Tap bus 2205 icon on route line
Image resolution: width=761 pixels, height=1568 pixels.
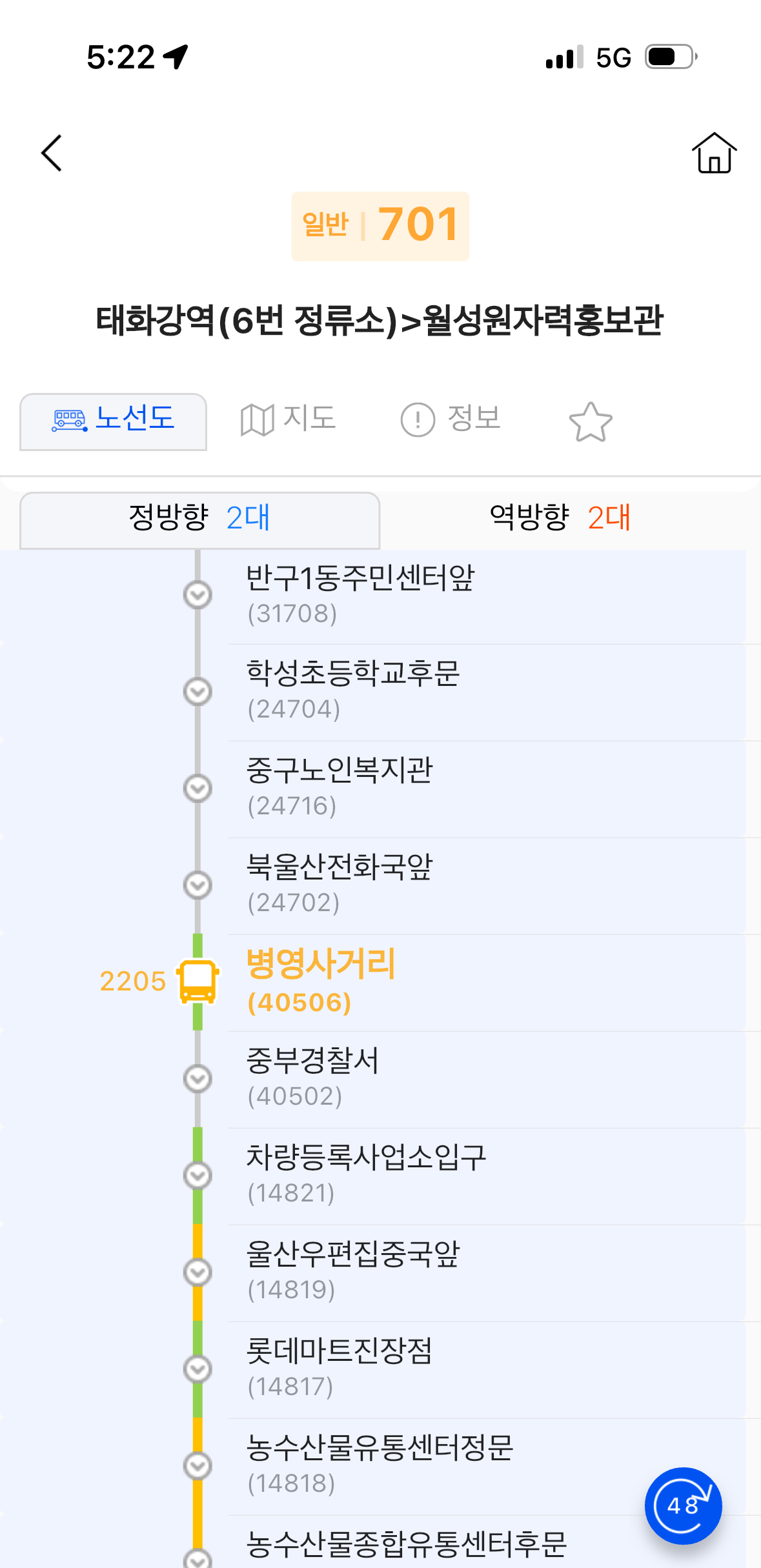pos(198,981)
